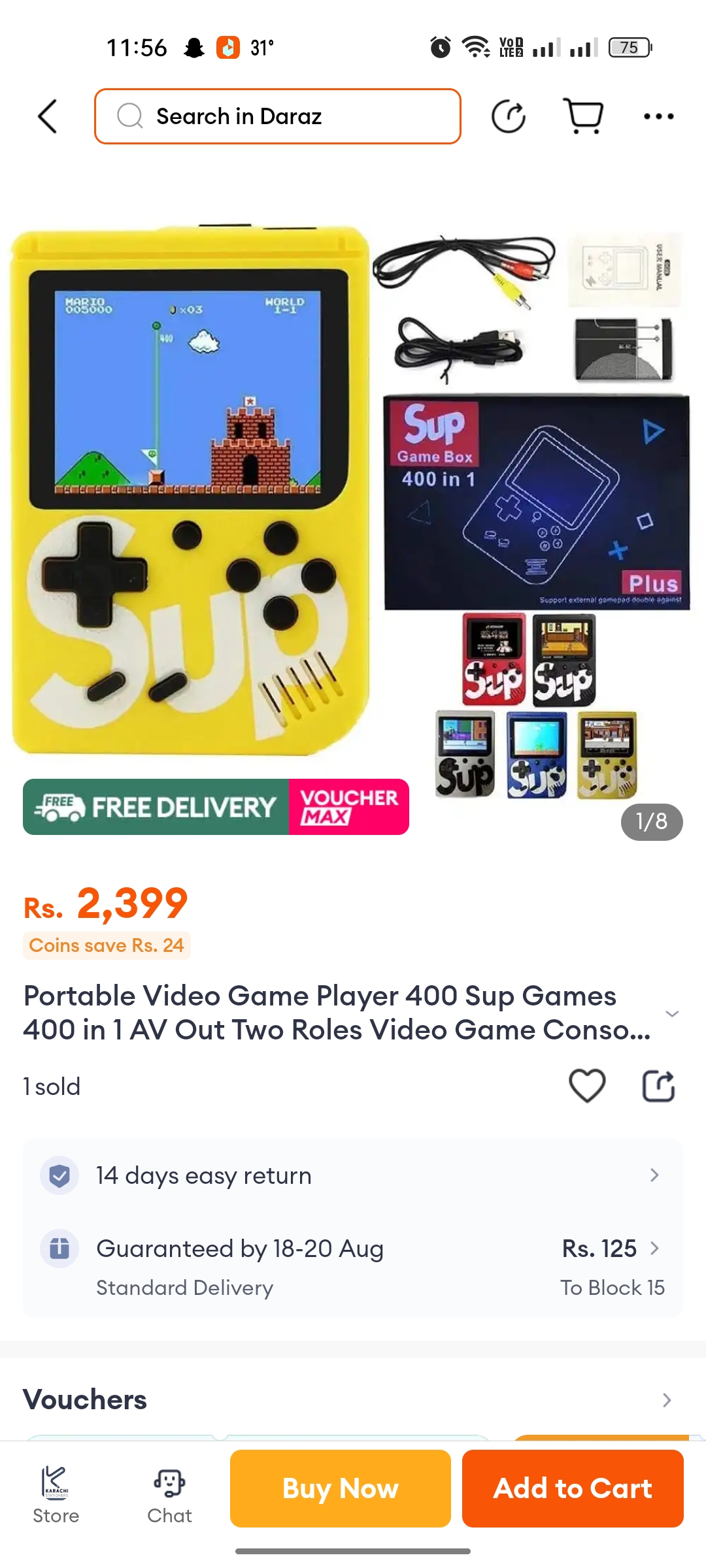This screenshot has height=1568, width=706.
Task: Open the three-dot overflow menu
Action: (x=658, y=116)
